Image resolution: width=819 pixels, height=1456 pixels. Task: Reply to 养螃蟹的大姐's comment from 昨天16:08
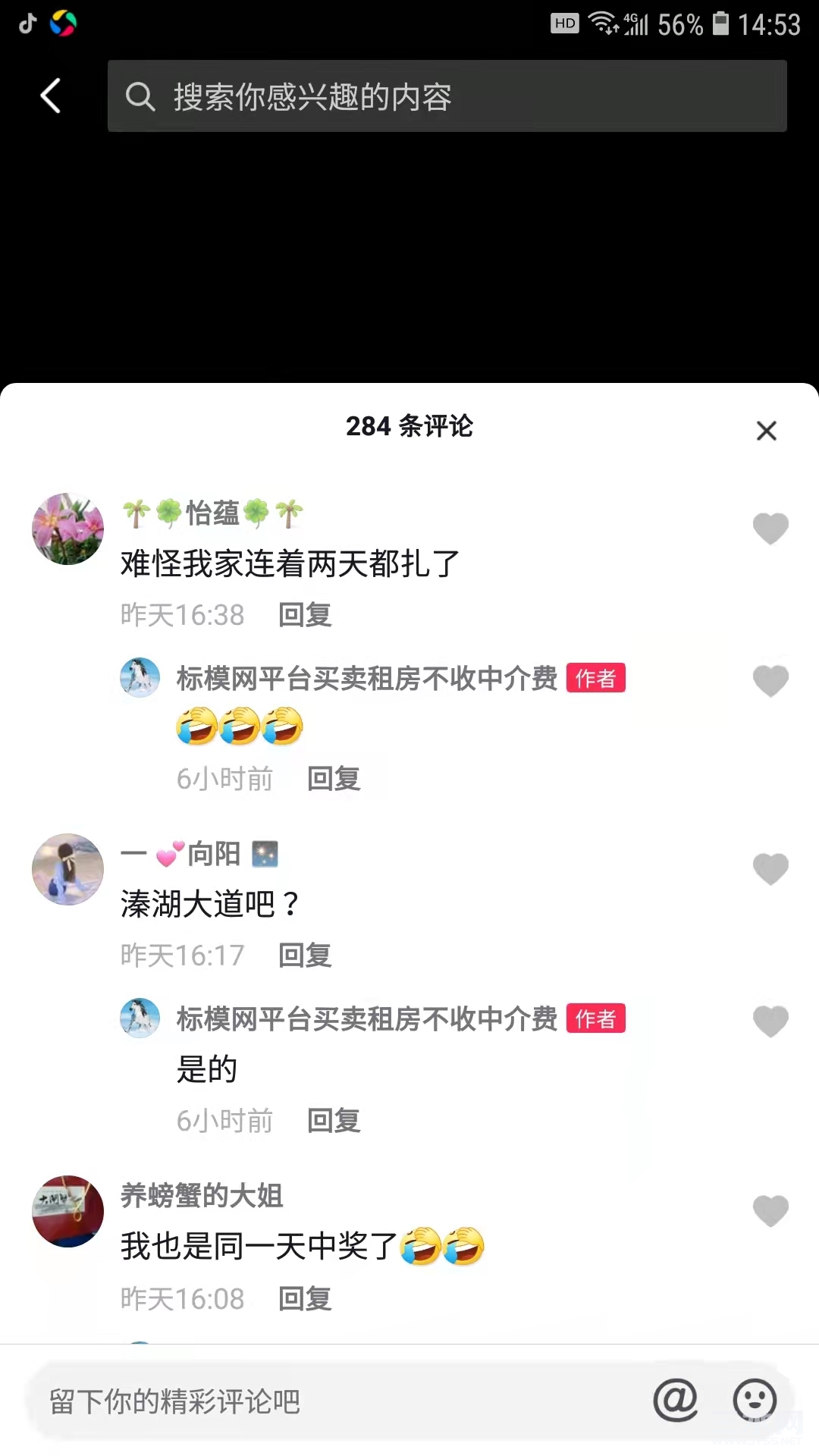pyautogui.click(x=305, y=1299)
